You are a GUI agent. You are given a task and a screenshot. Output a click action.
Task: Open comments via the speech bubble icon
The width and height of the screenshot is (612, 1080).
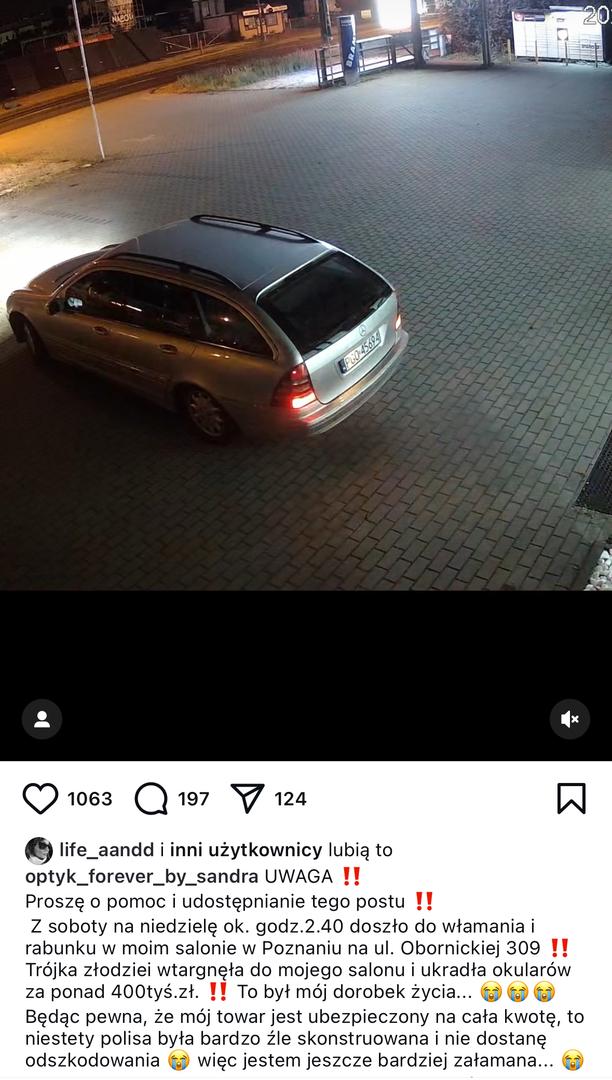[151, 798]
